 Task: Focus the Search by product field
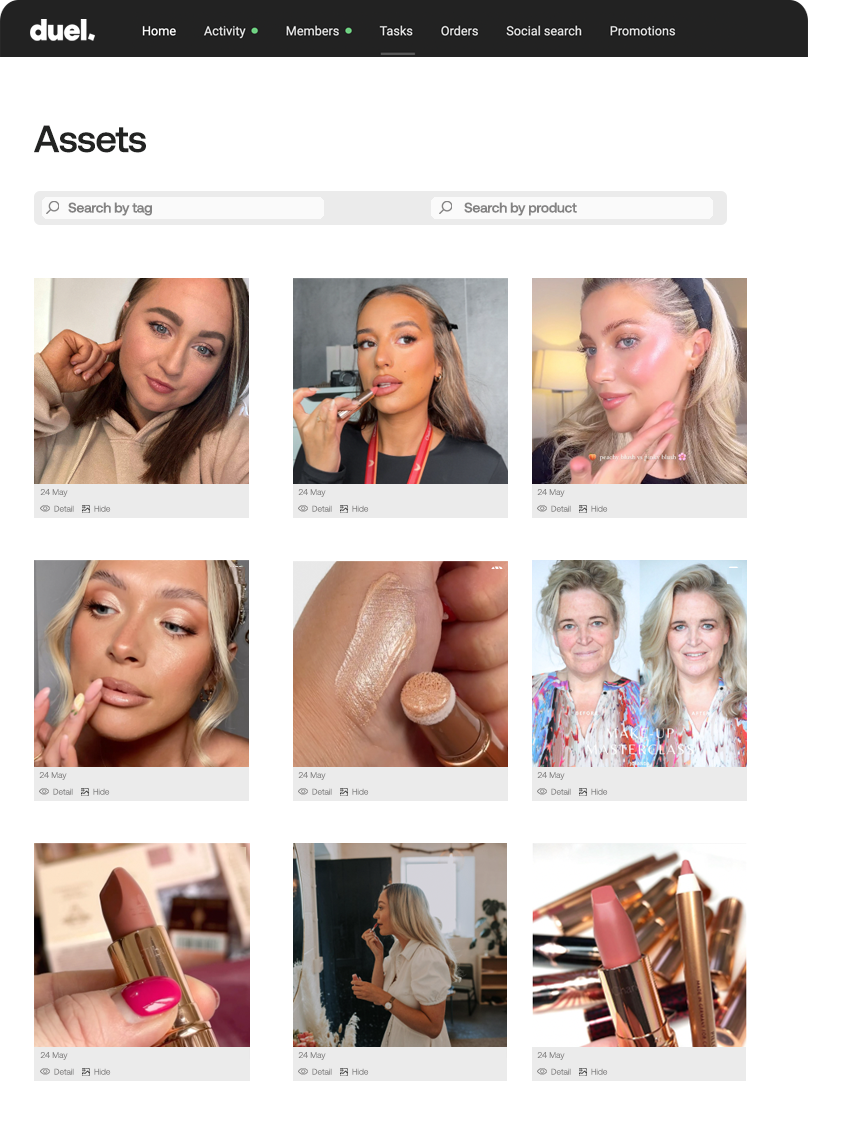pos(580,208)
